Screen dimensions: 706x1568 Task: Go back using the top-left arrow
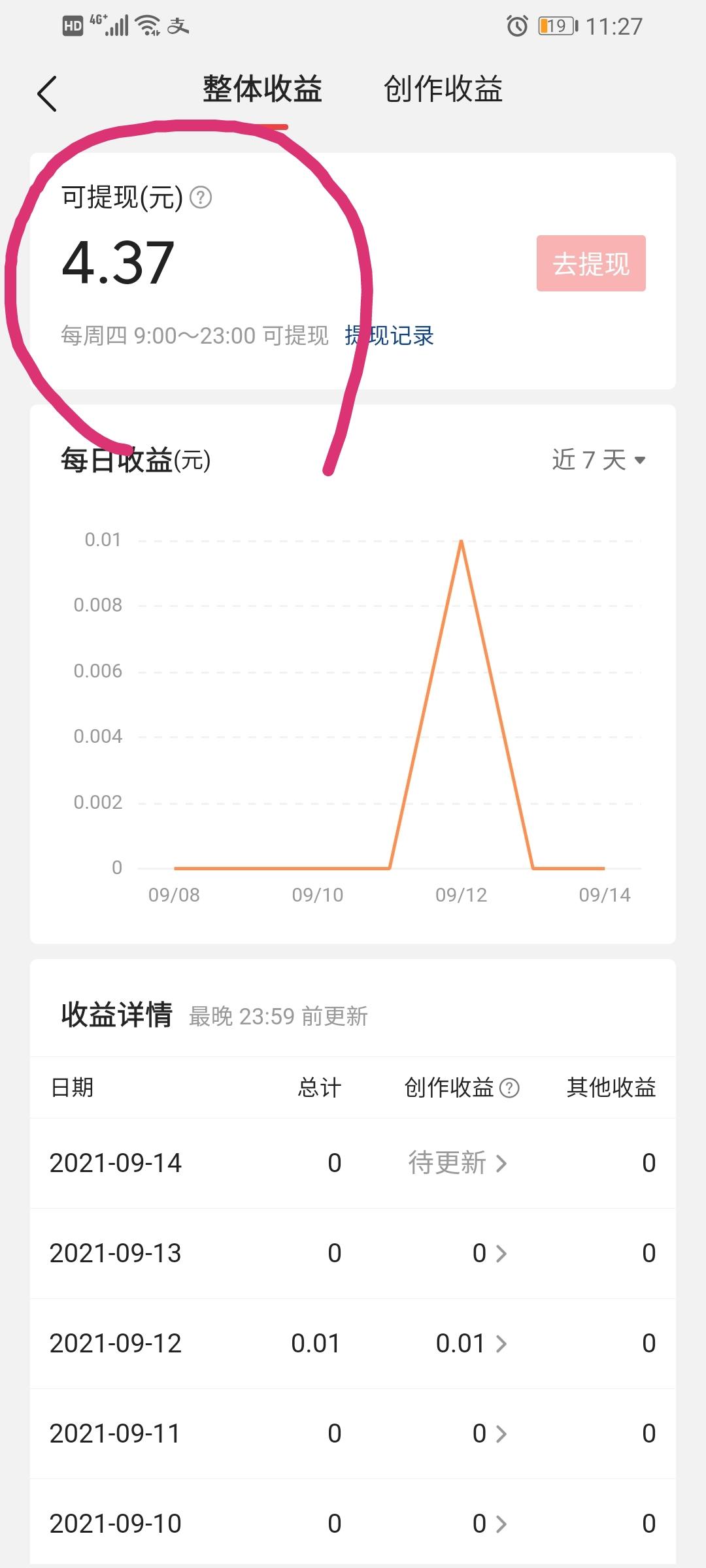coord(47,93)
